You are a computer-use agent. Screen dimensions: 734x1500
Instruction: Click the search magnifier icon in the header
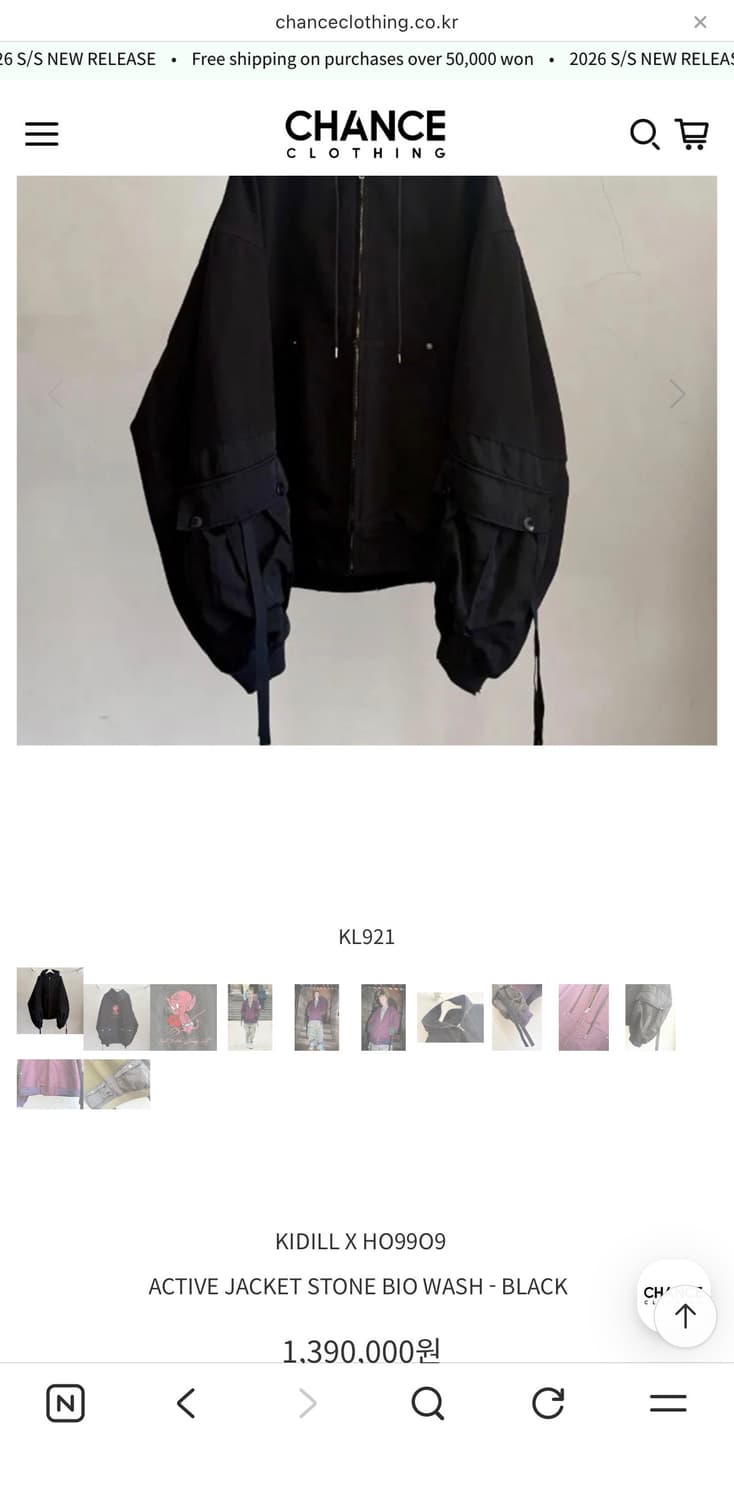644,134
